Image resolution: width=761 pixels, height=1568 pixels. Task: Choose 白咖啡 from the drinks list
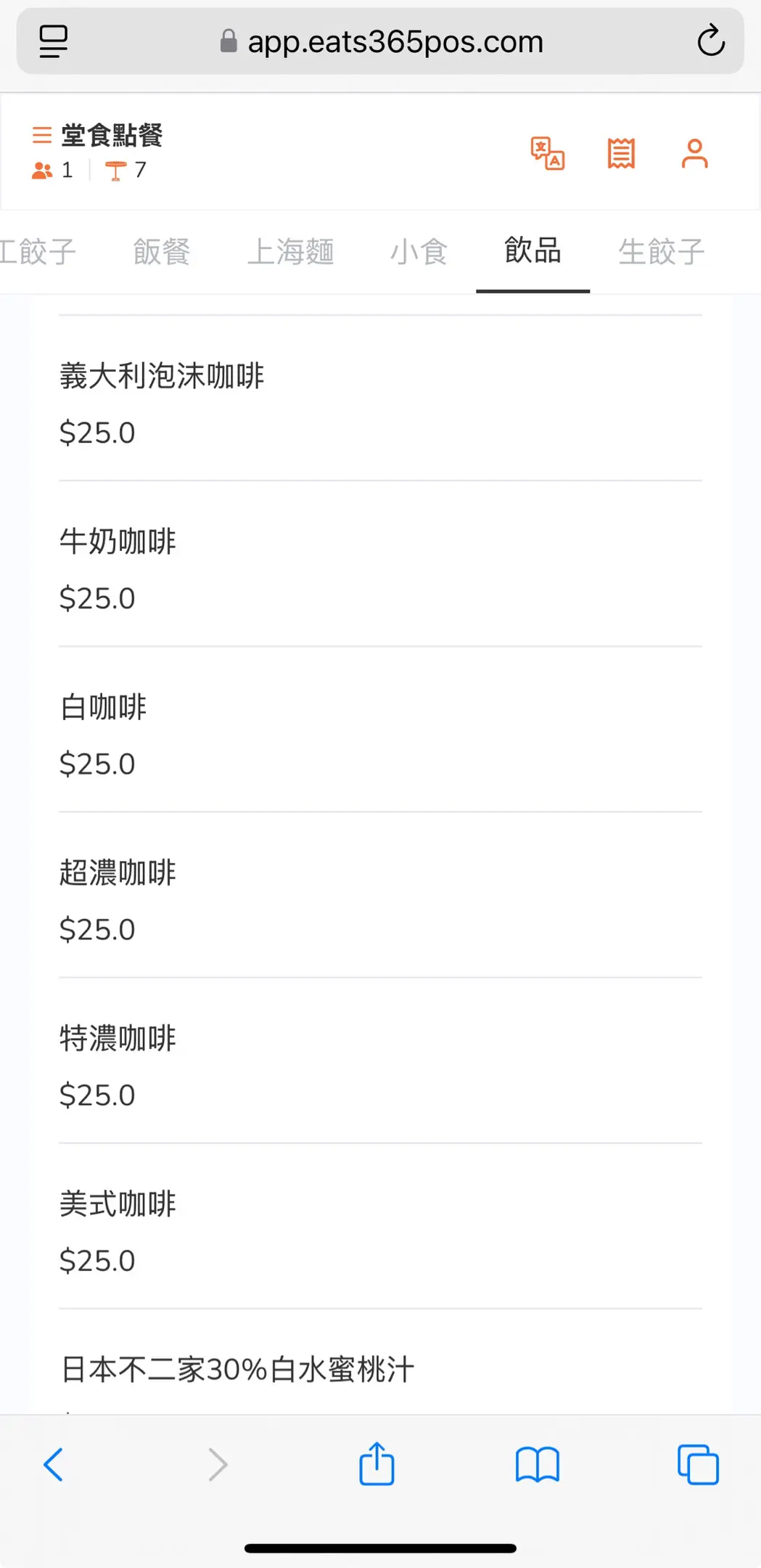380,729
